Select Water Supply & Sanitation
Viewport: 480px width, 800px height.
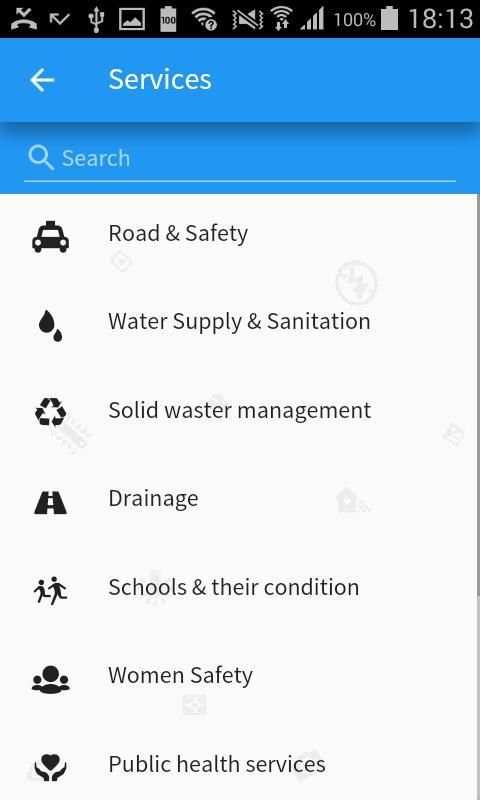pyautogui.click(x=240, y=322)
